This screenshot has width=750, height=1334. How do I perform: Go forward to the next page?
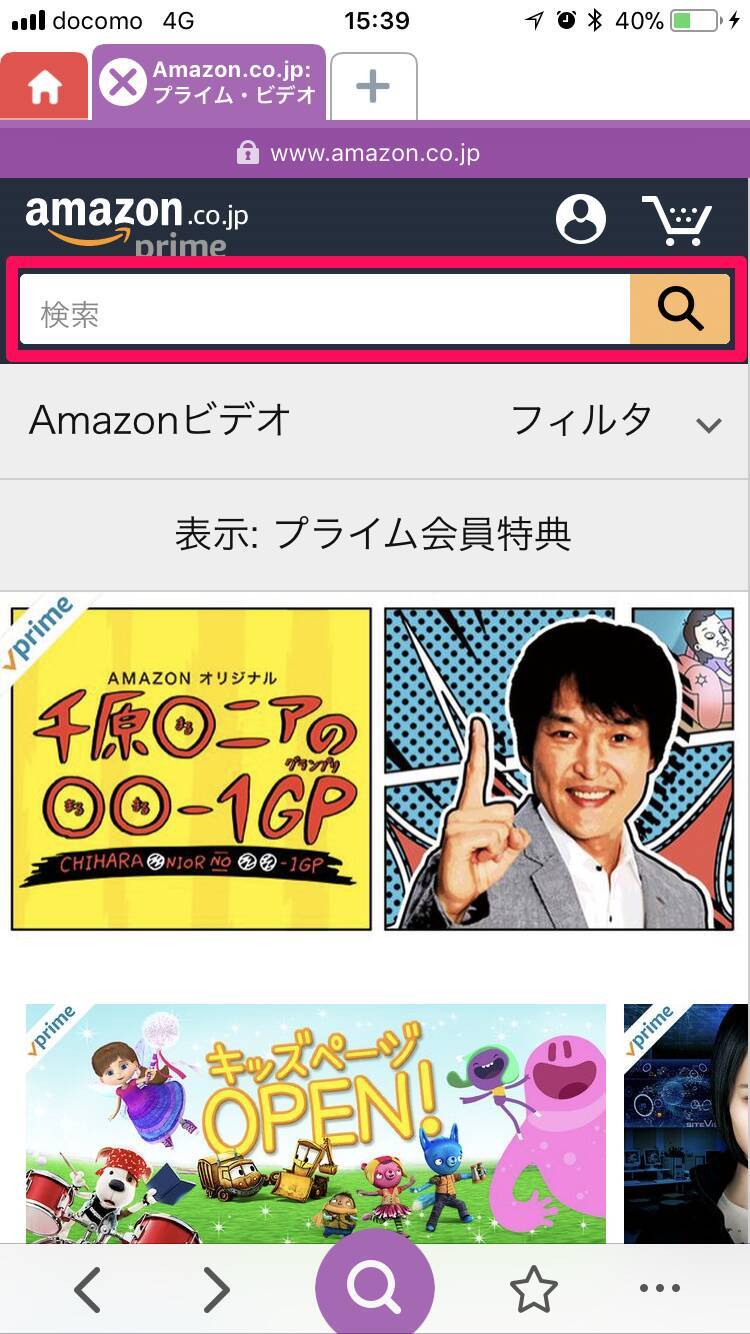tap(216, 1291)
